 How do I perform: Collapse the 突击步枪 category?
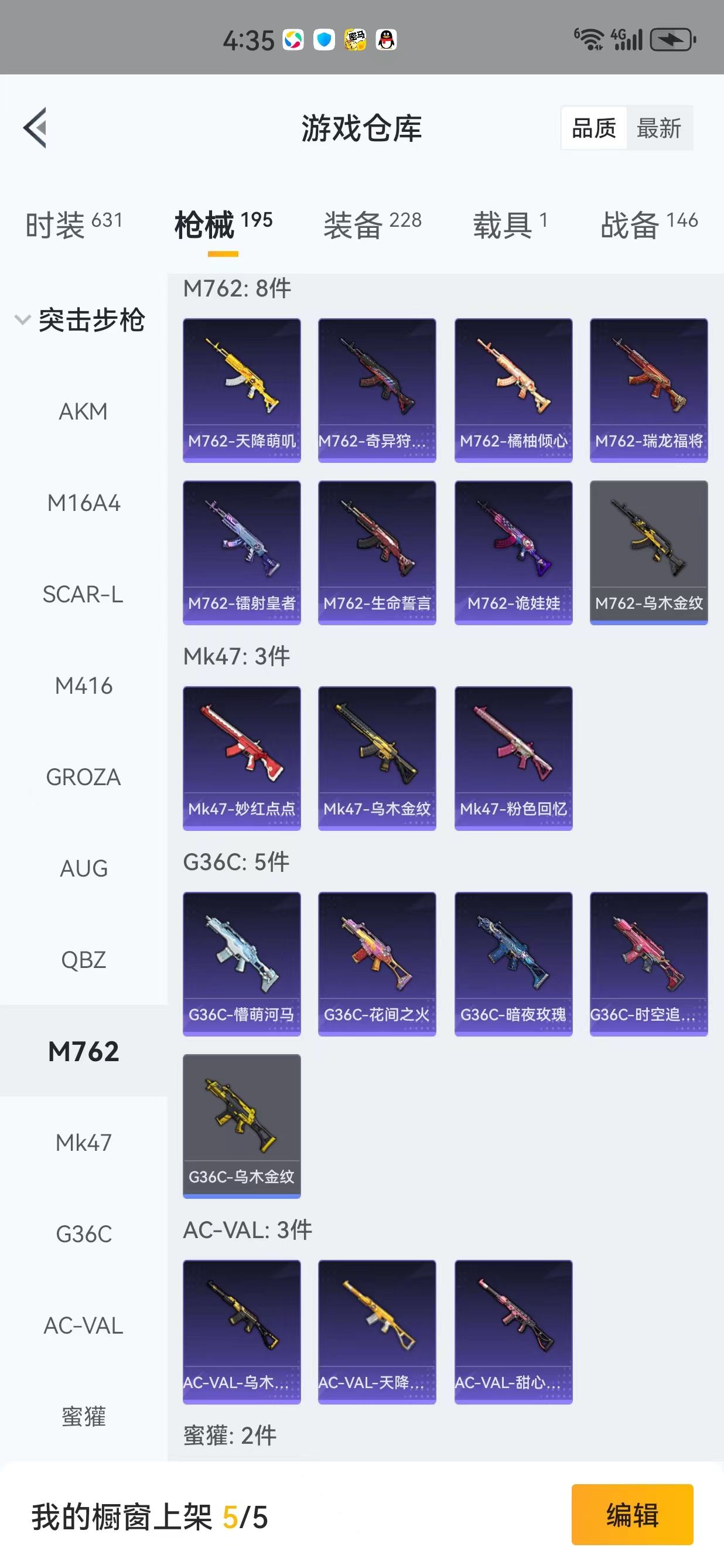tap(81, 320)
